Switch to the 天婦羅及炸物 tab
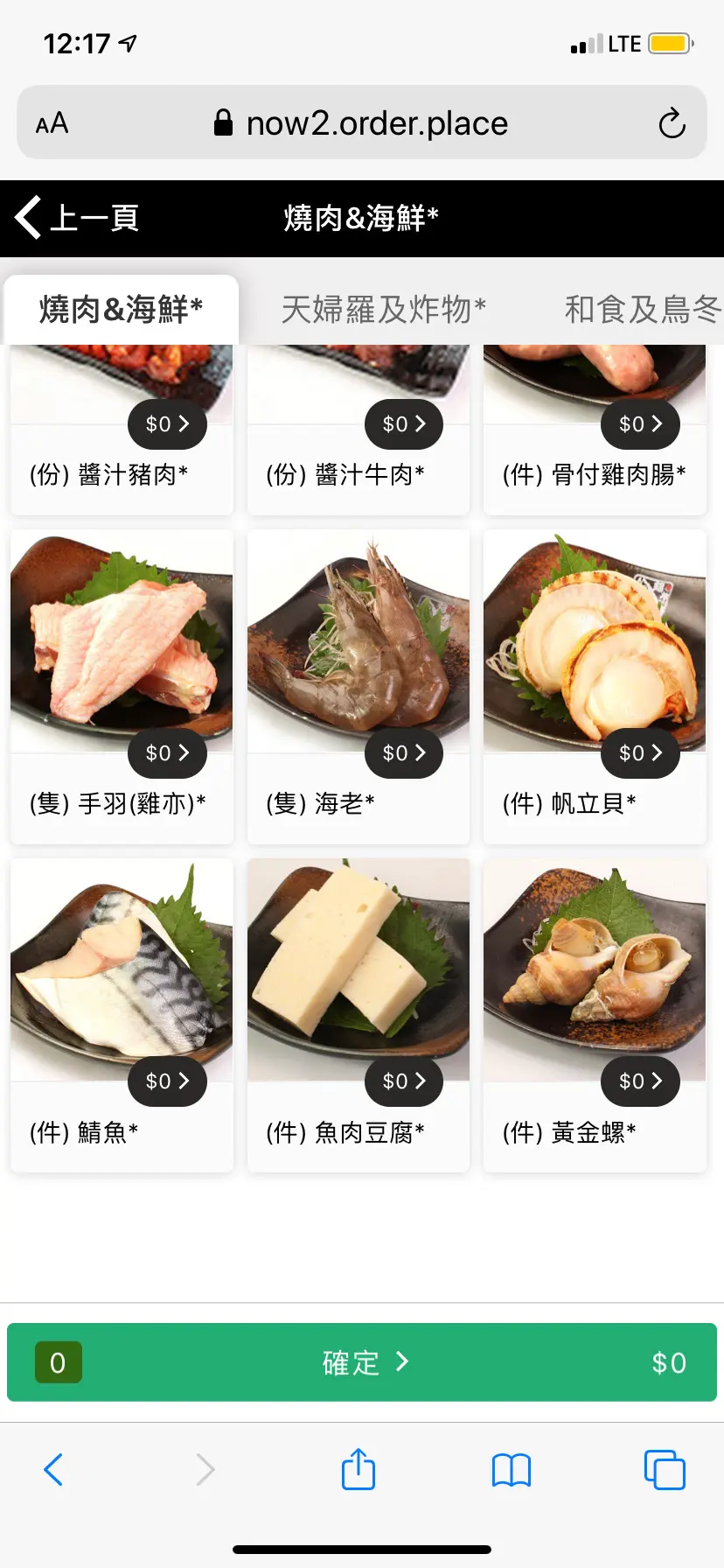This screenshot has height=1568, width=724. [x=383, y=310]
